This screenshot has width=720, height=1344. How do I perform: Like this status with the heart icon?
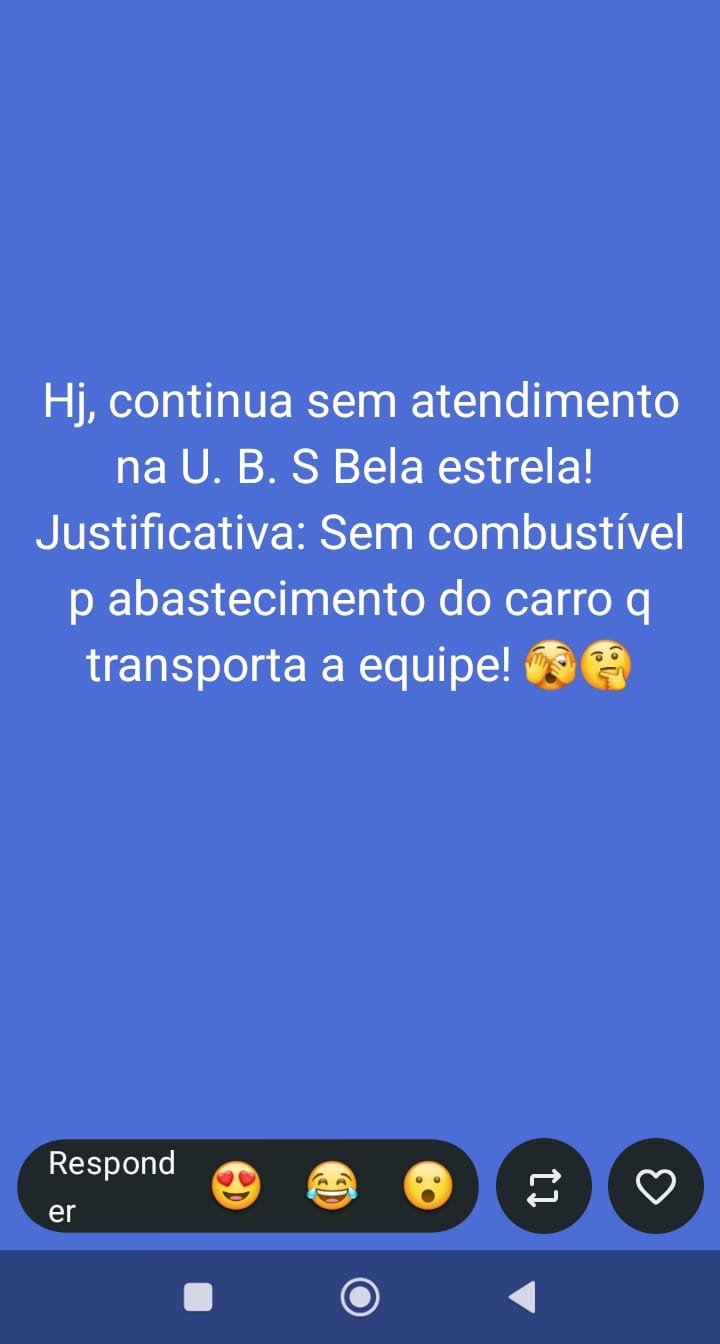[656, 1186]
